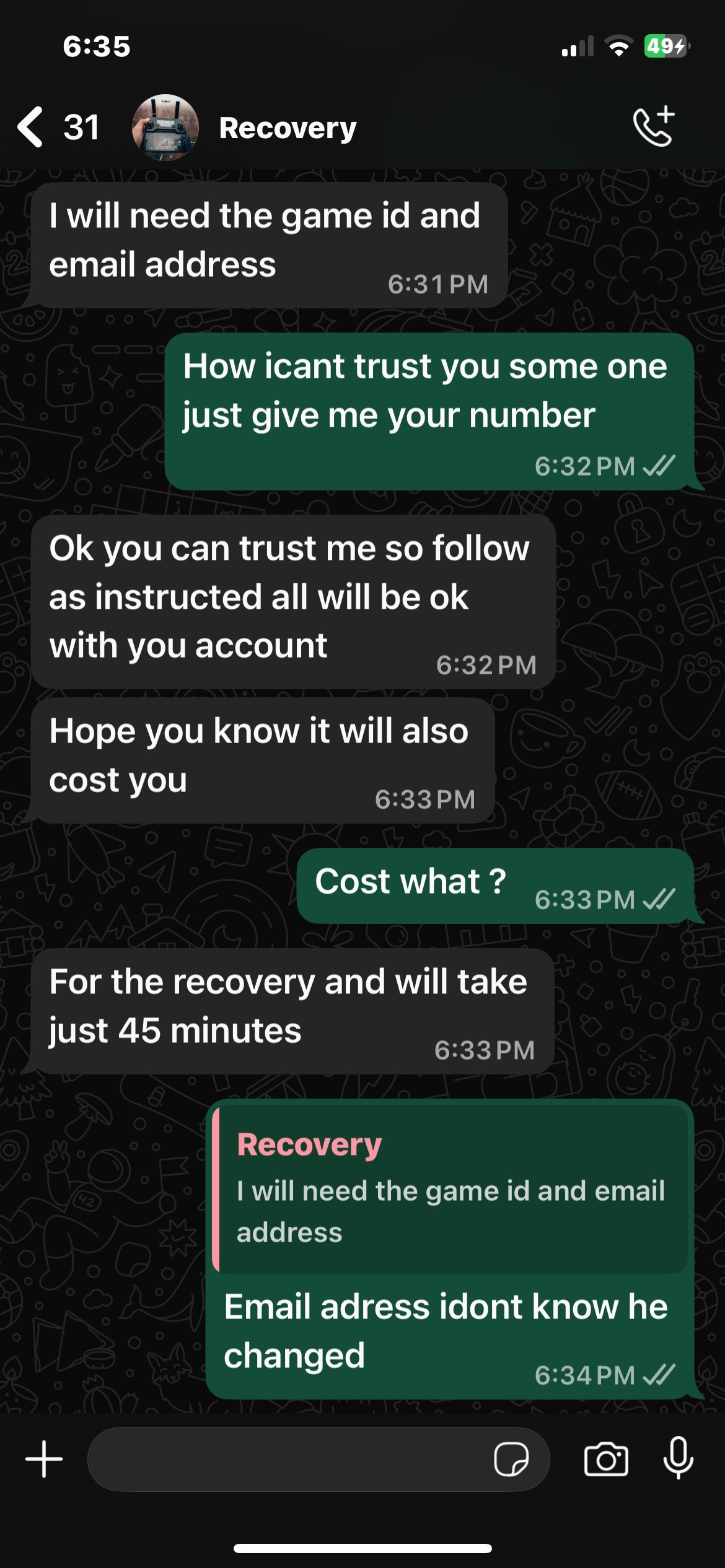
Task: Open Recovery contact info from the name
Action: pyautogui.click(x=288, y=128)
